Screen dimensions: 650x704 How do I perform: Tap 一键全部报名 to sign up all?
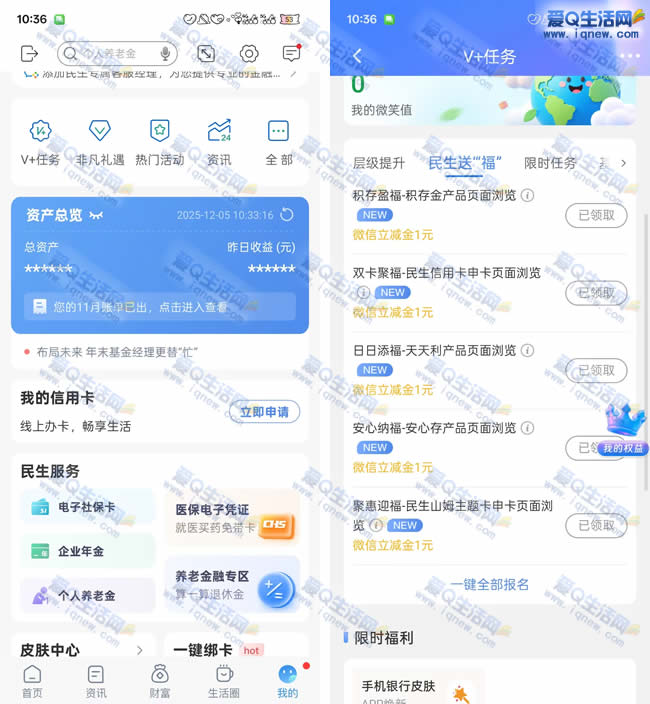490,584
